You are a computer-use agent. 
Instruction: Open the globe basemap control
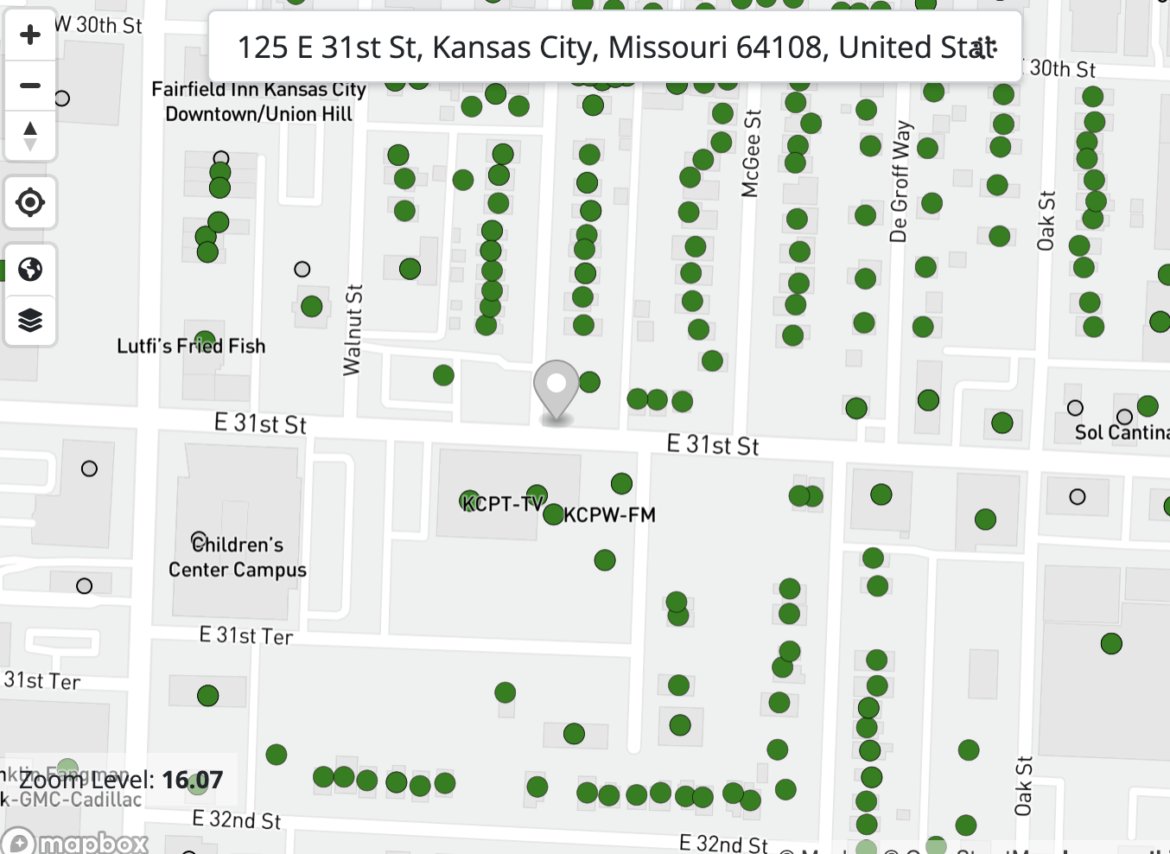coord(30,270)
